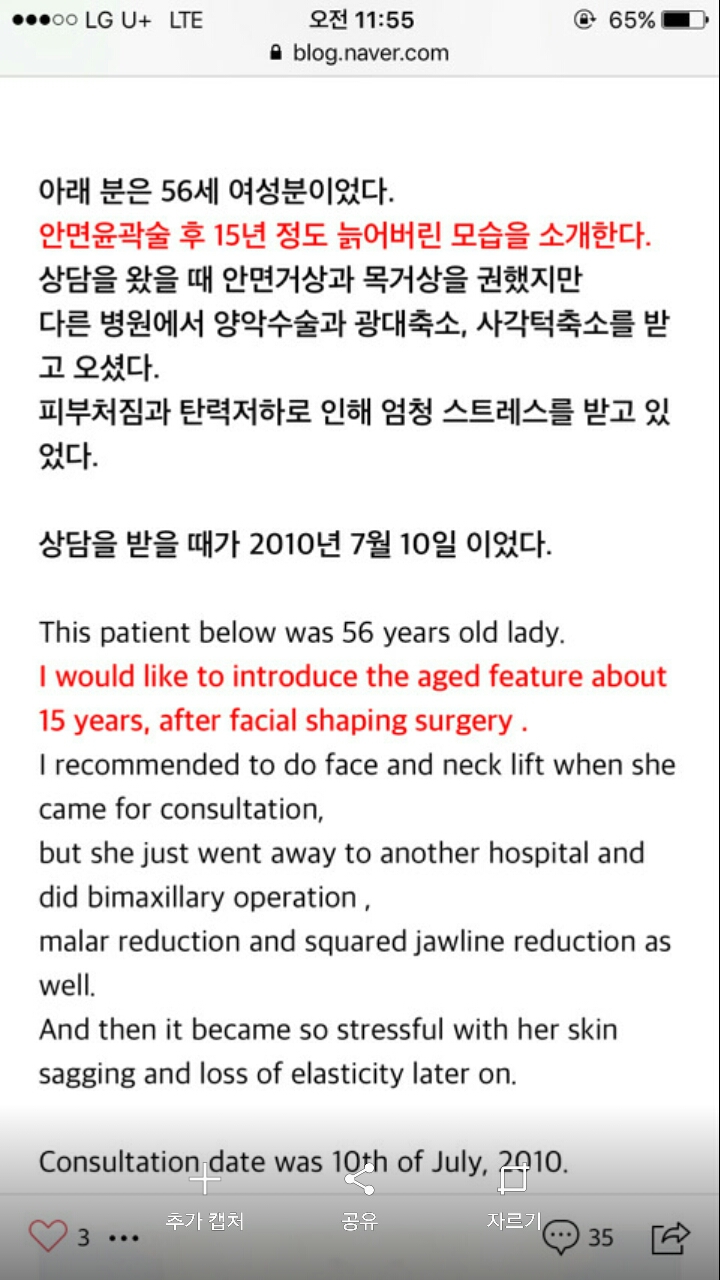Screen dimensions: 720x1280
Task: Share the post via the arrow icon
Action: [x=671, y=1237]
